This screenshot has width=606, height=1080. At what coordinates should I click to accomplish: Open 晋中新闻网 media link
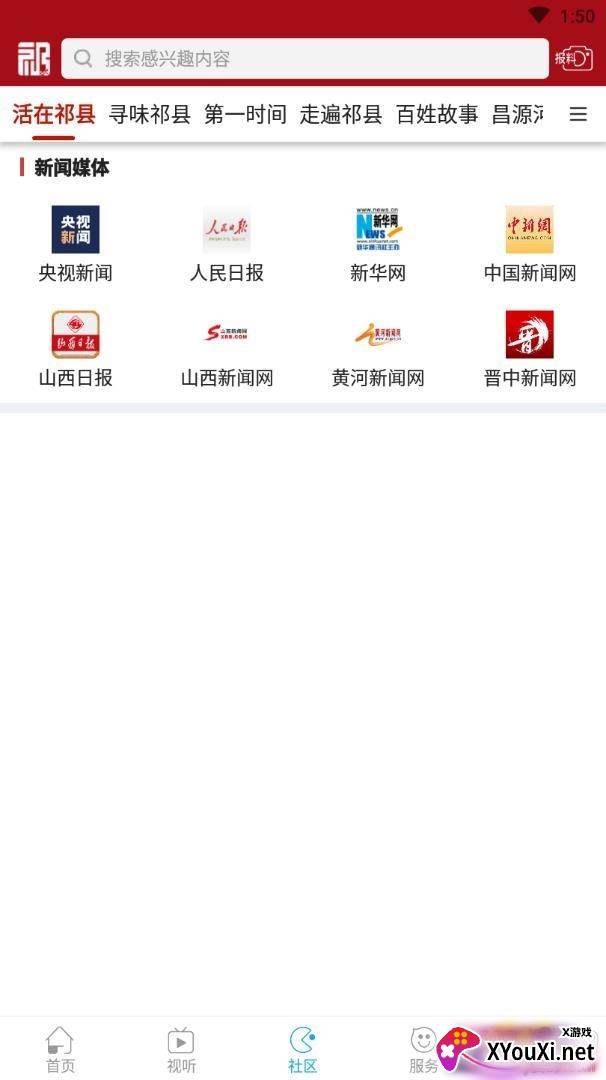pyautogui.click(x=530, y=349)
